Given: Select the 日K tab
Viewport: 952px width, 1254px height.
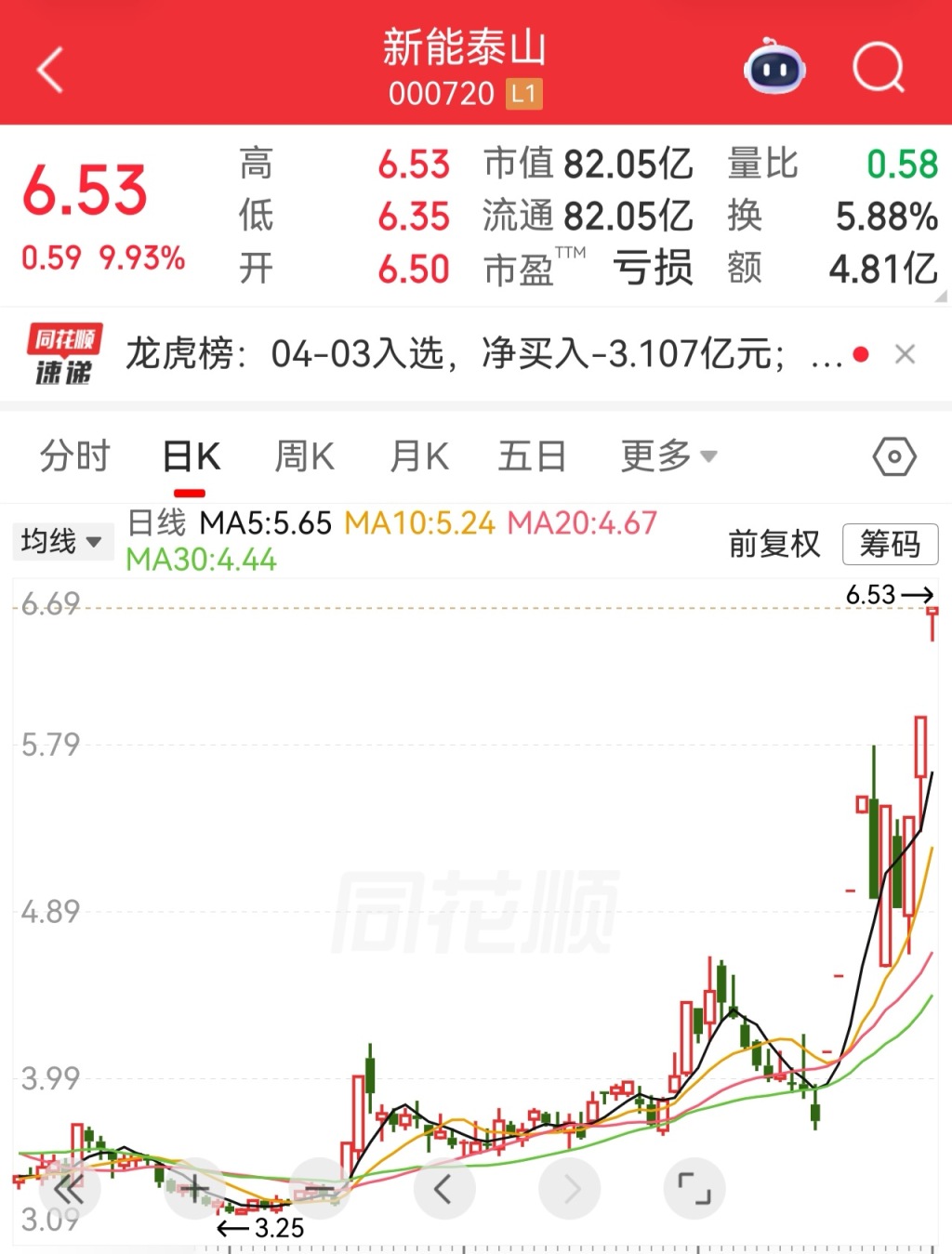Looking at the screenshot, I should tap(191, 456).
